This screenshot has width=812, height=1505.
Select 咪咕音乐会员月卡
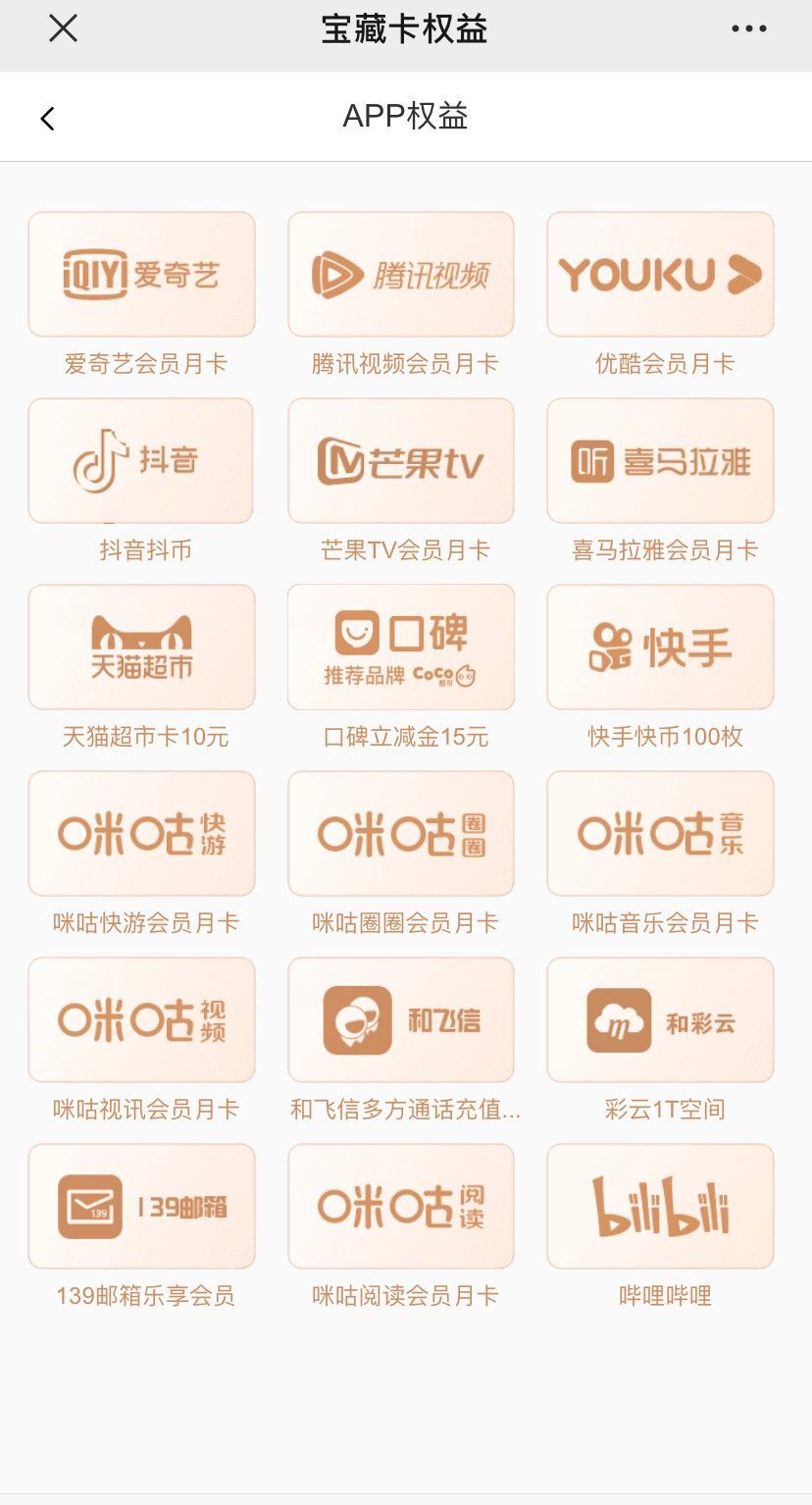click(660, 834)
